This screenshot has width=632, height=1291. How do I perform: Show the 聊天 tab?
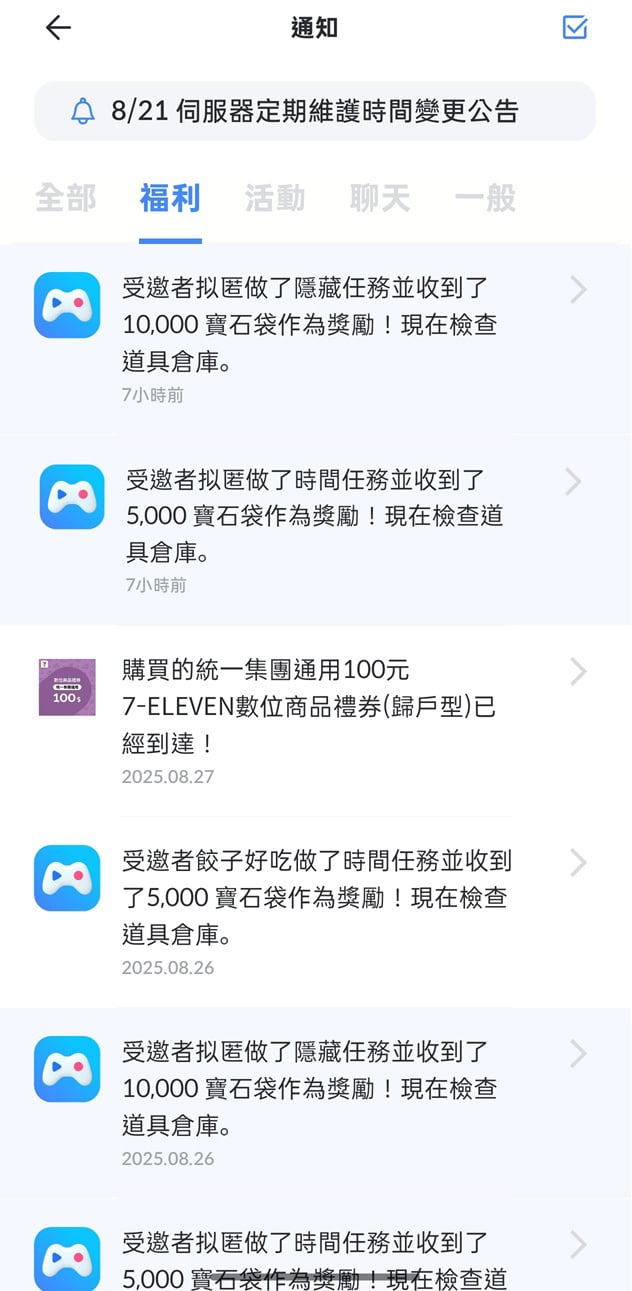[x=380, y=198]
